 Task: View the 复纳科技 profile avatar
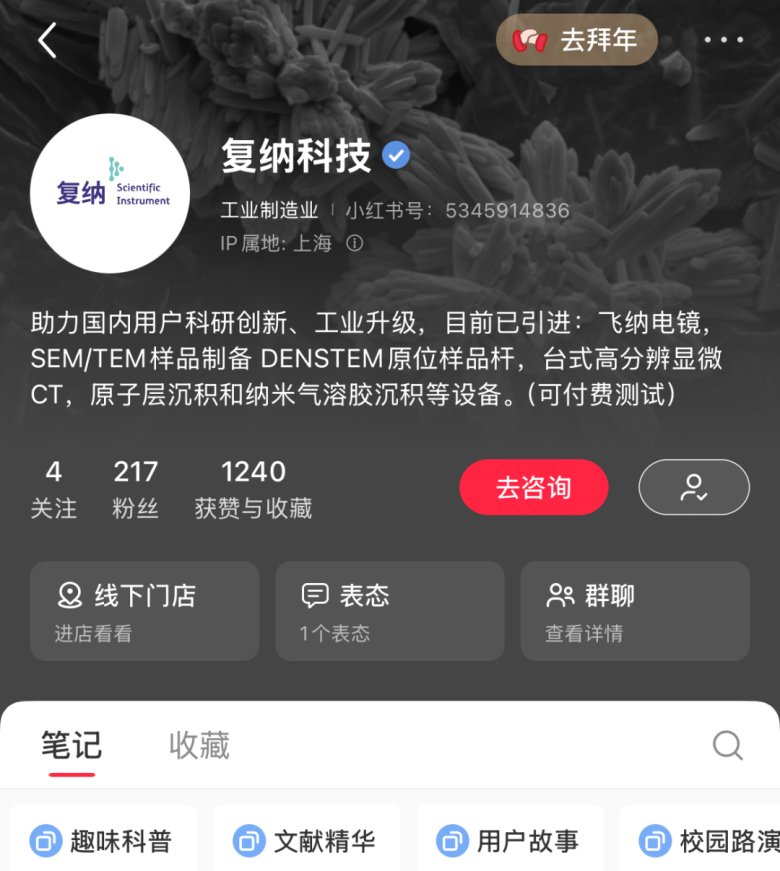(110, 193)
